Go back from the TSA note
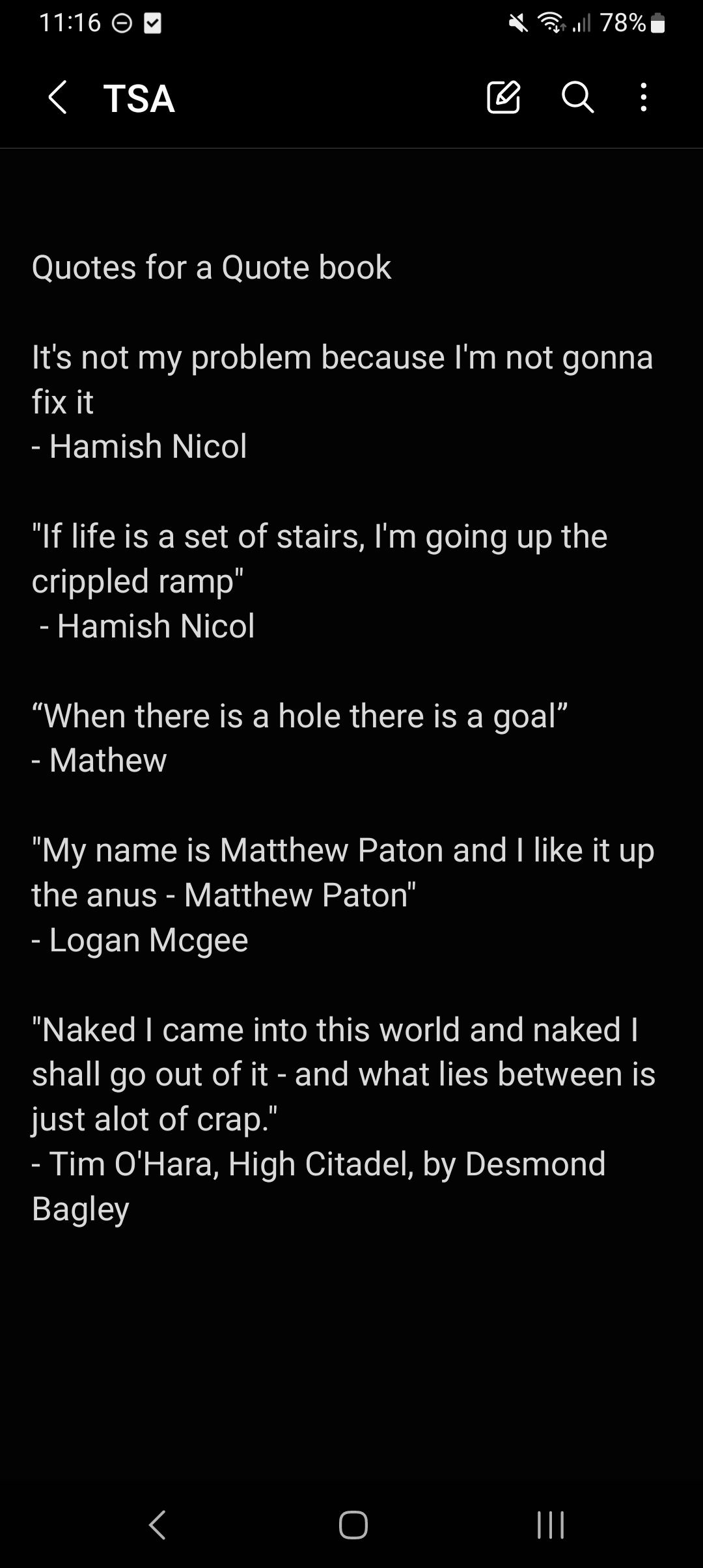Screen dimensions: 703x1568 coord(58,98)
